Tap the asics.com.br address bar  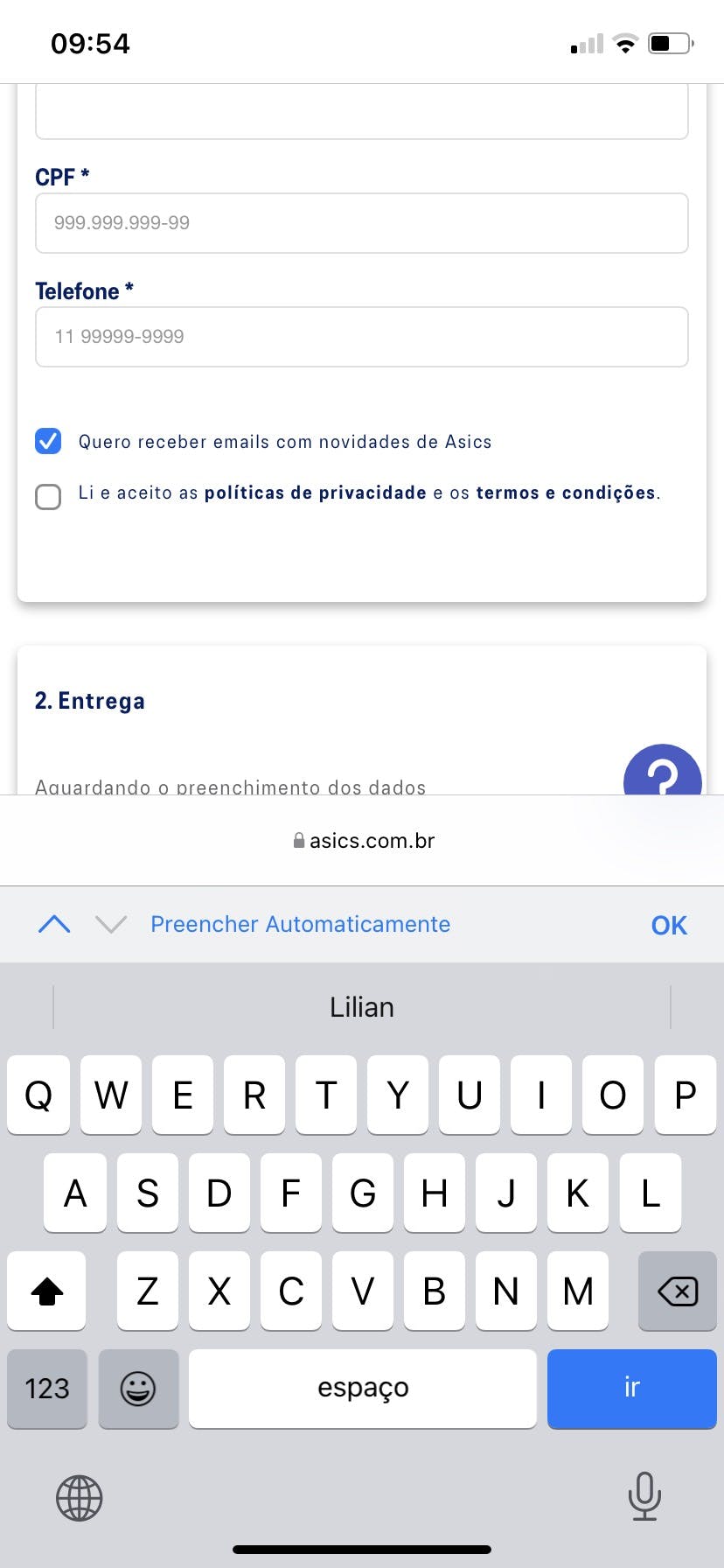(362, 841)
